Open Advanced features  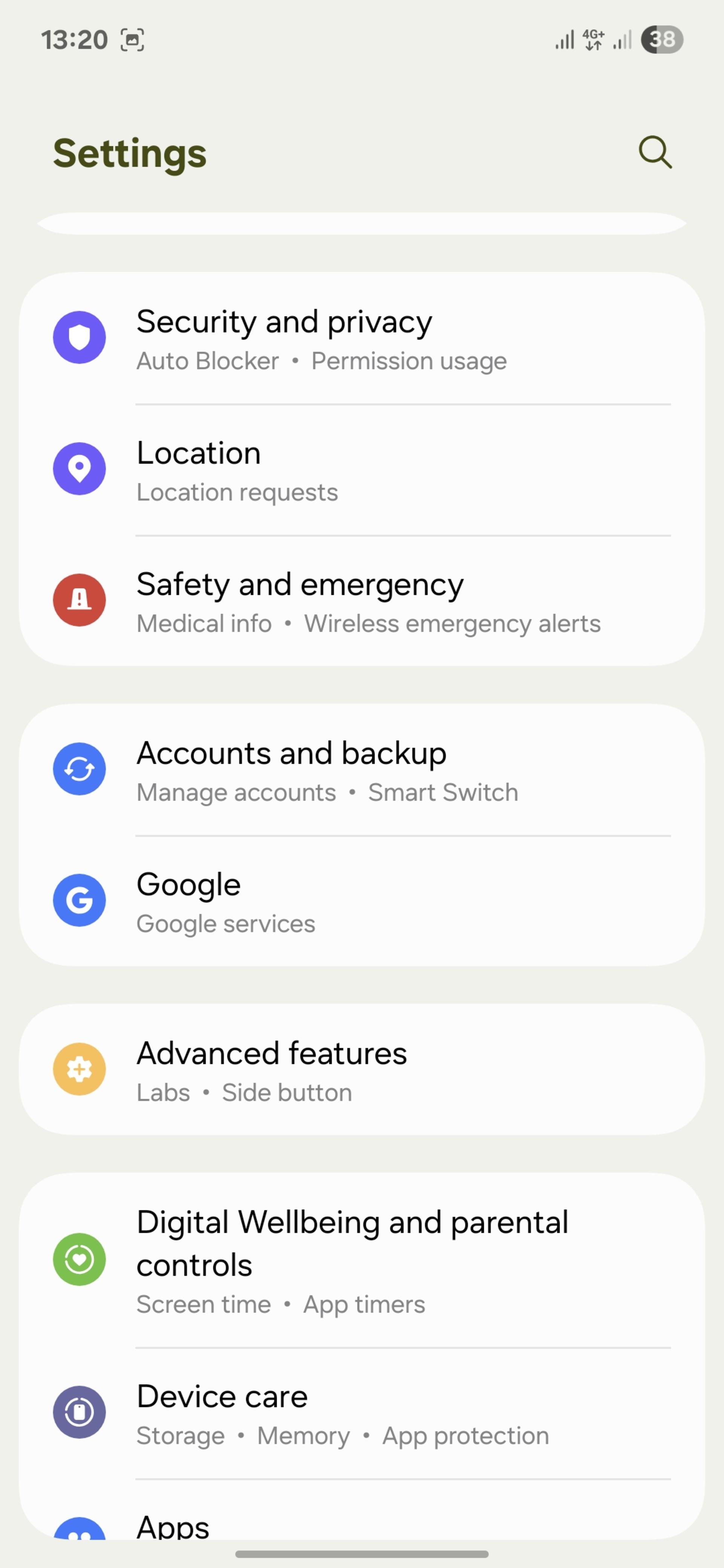[362, 1069]
